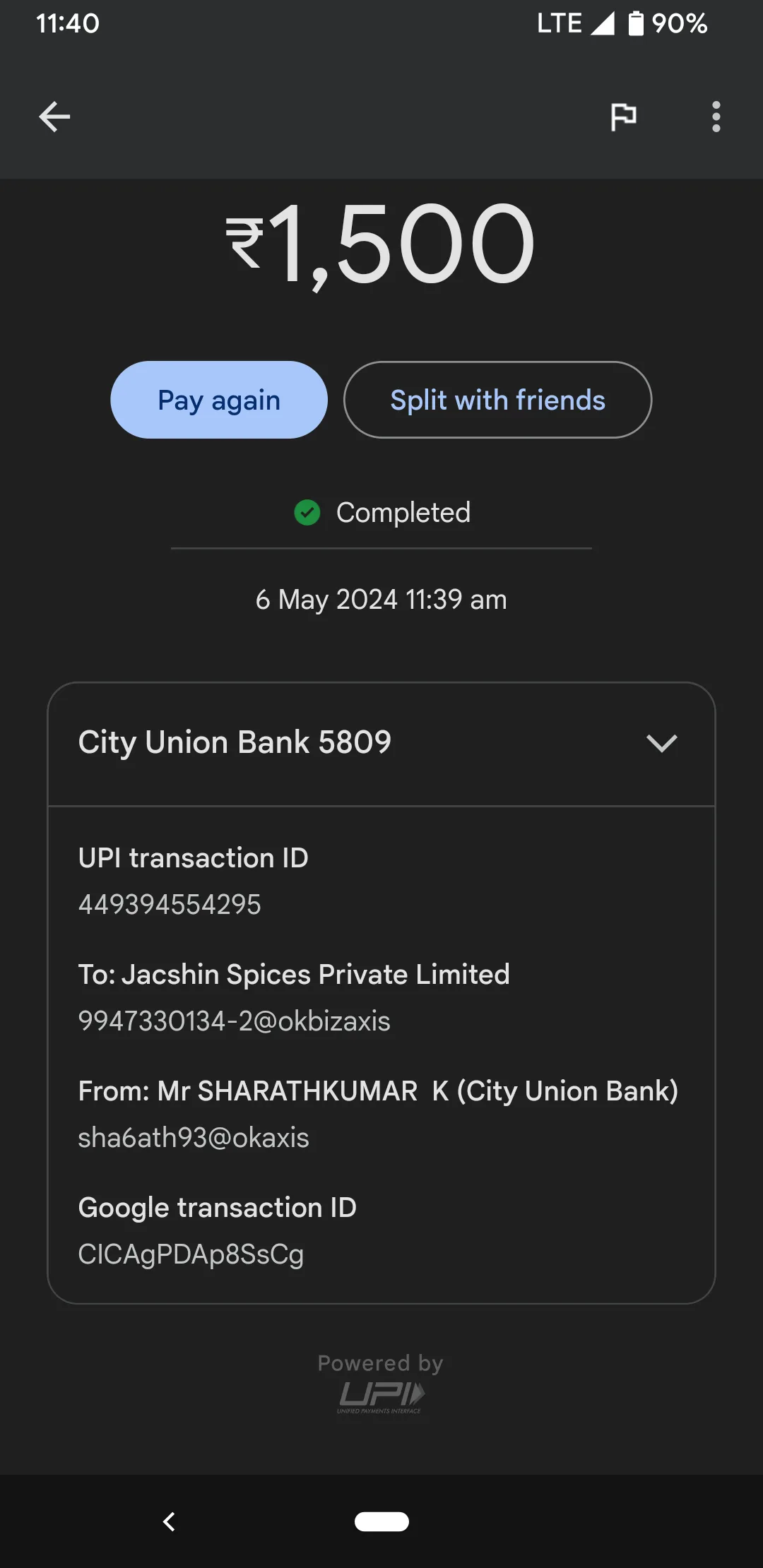This screenshot has width=763, height=1568.
Task: Collapse the City Union Bank 5809 details
Action: 381,744
